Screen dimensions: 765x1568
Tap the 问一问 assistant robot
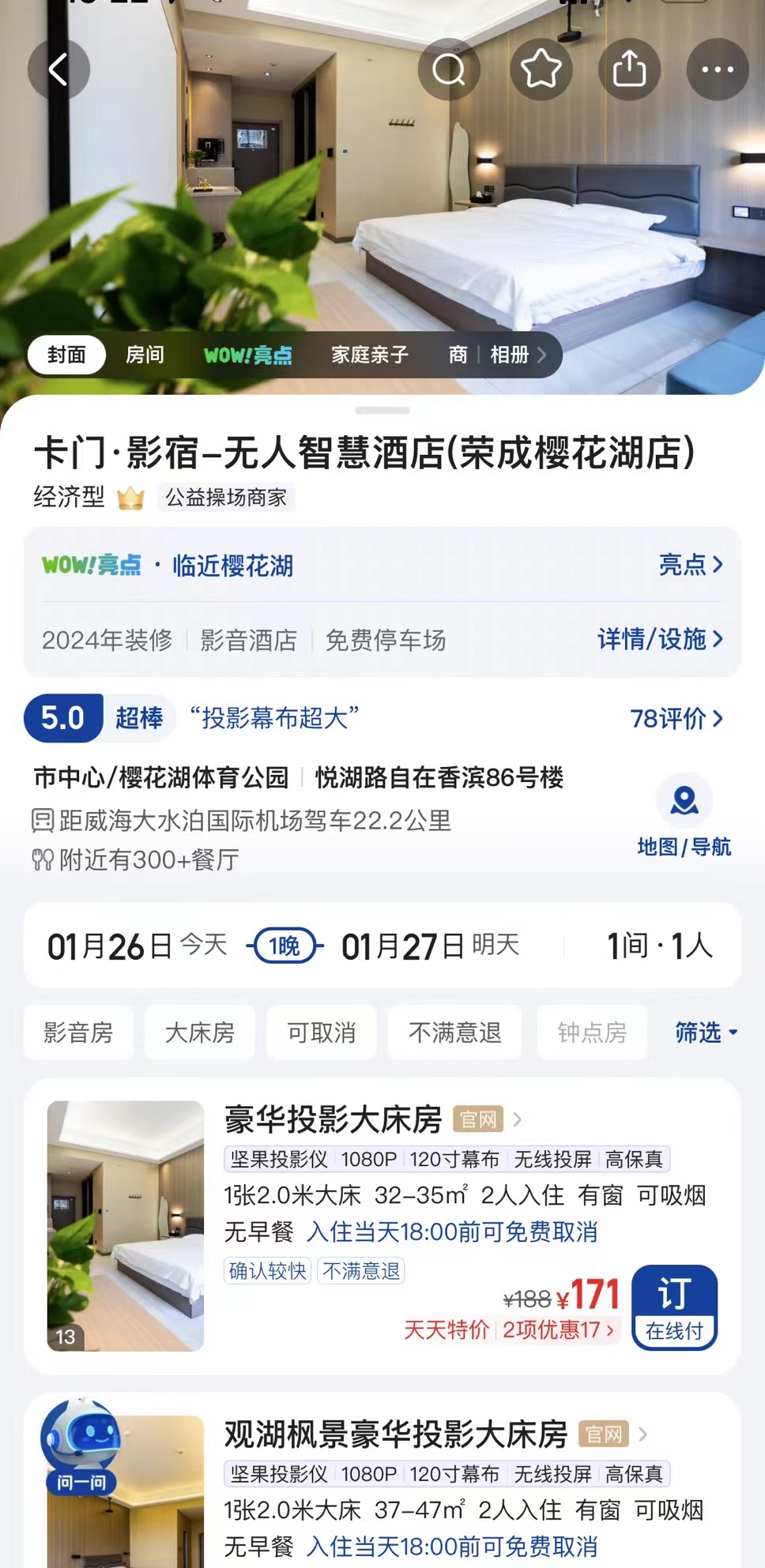tap(81, 1445)
